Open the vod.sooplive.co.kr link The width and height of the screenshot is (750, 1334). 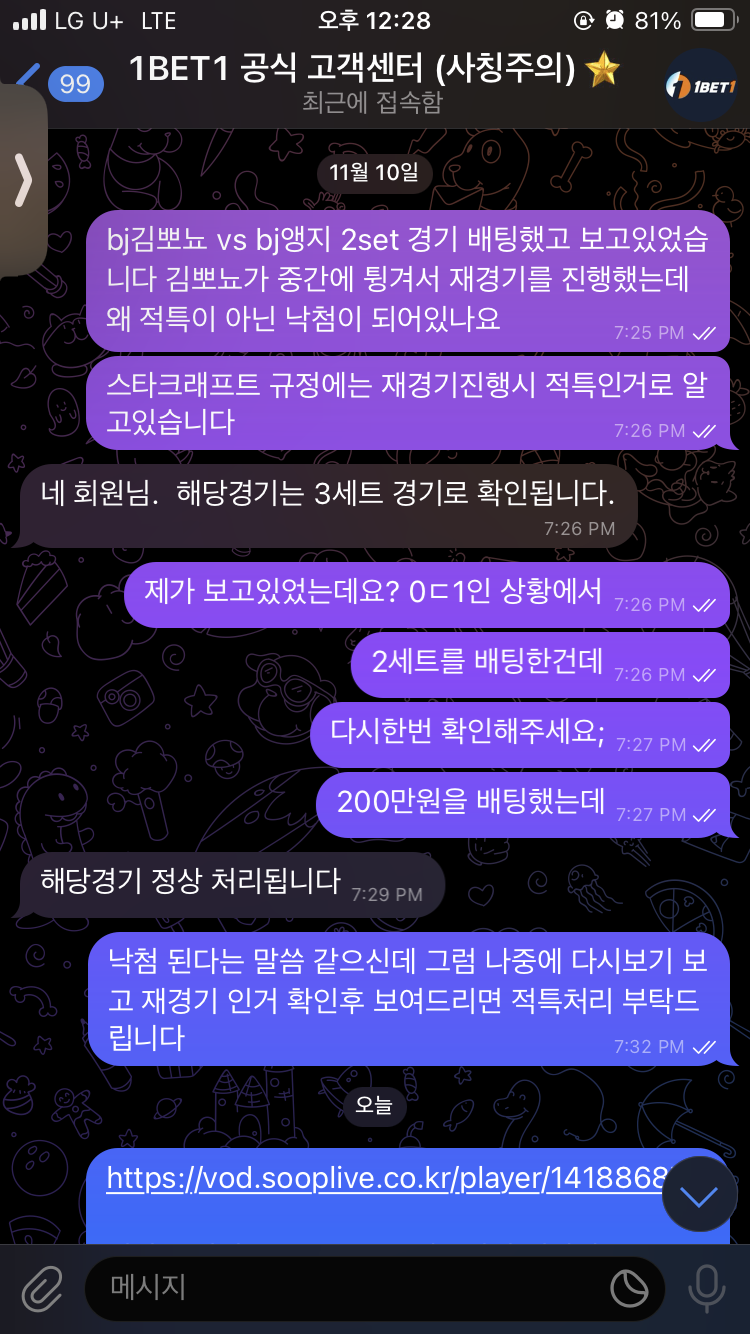pos(385,1178)
